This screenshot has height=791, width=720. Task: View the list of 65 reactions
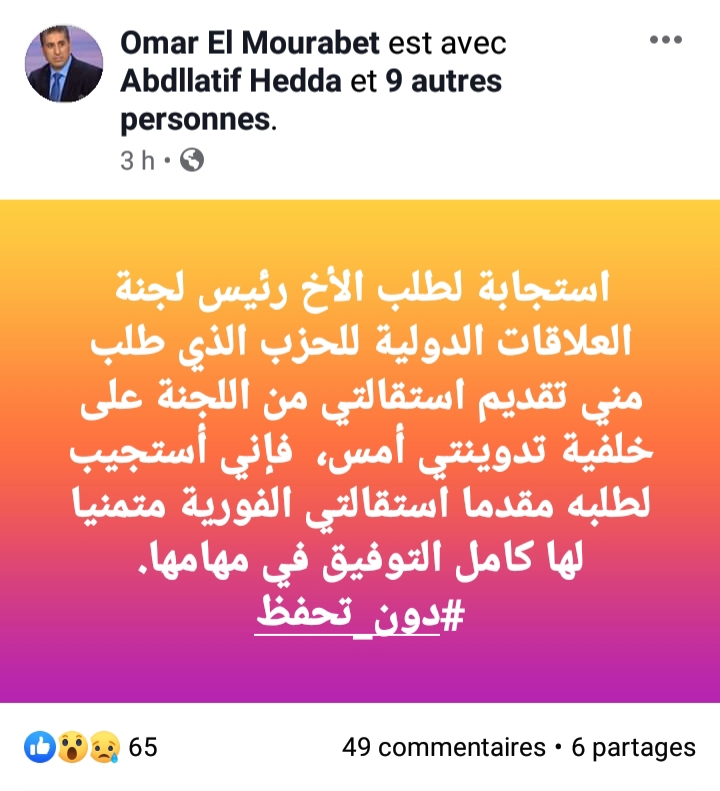(90, 747)
